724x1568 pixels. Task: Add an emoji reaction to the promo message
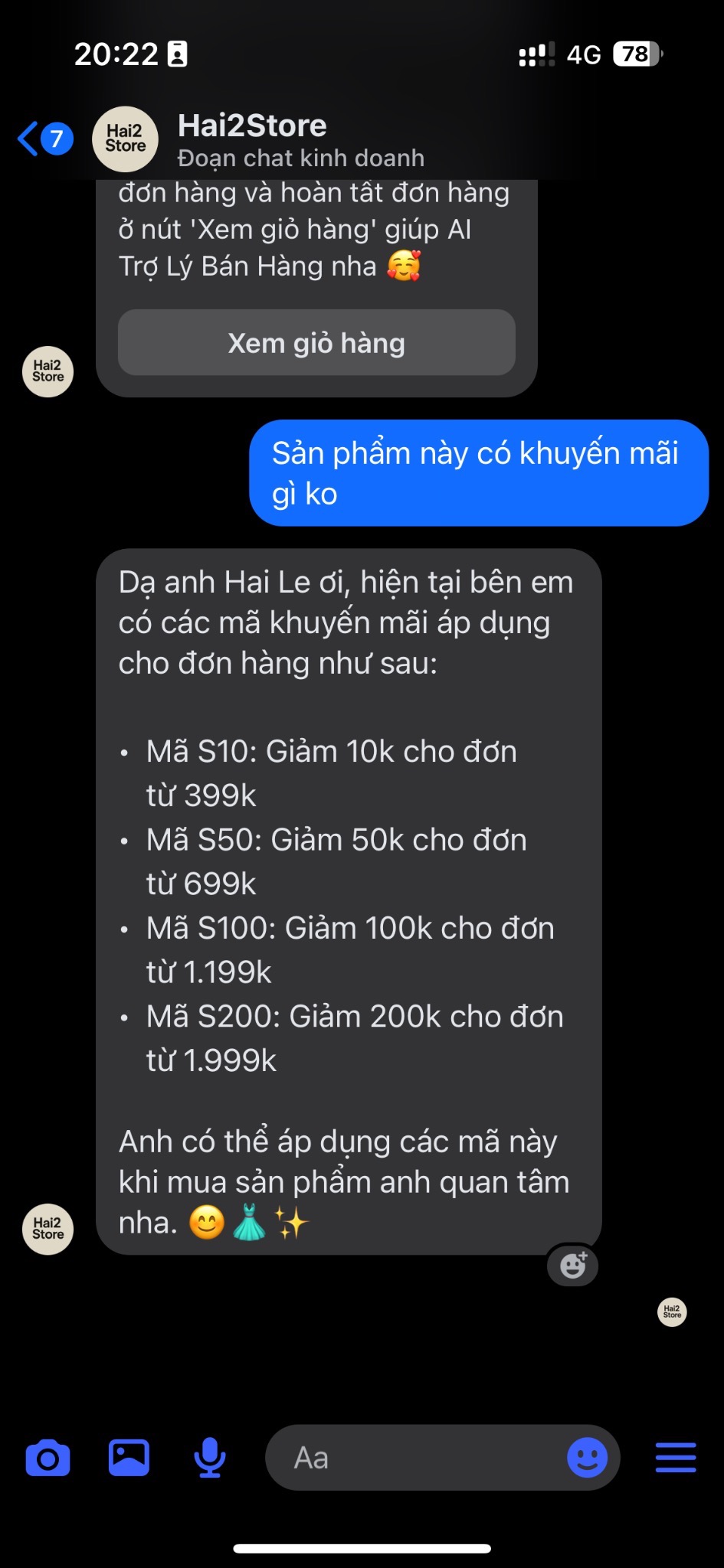pos(572,1265)
